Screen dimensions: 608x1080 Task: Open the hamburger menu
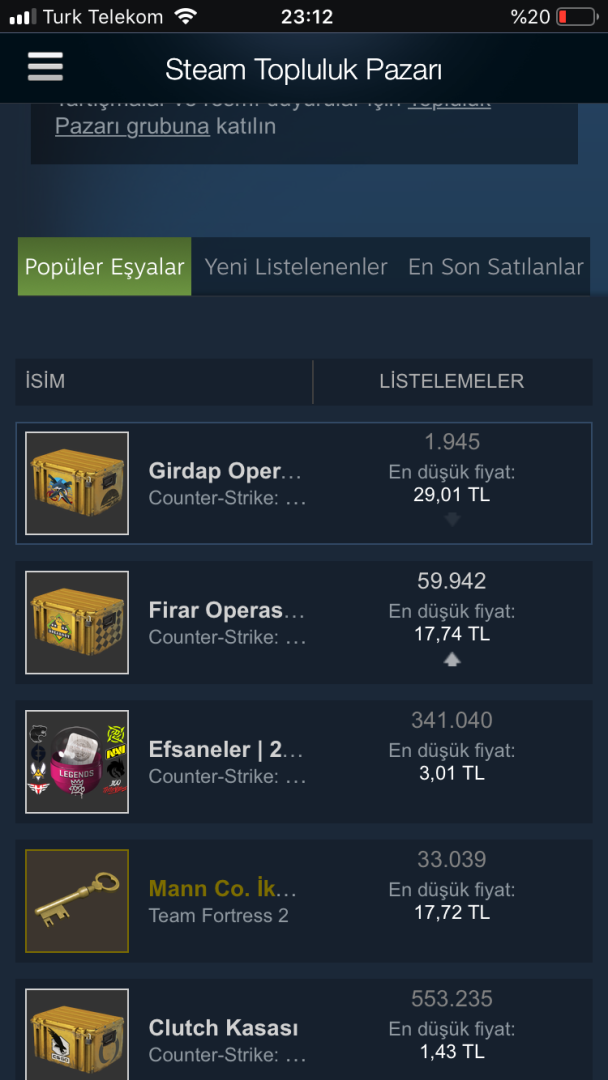coord(45,67)
